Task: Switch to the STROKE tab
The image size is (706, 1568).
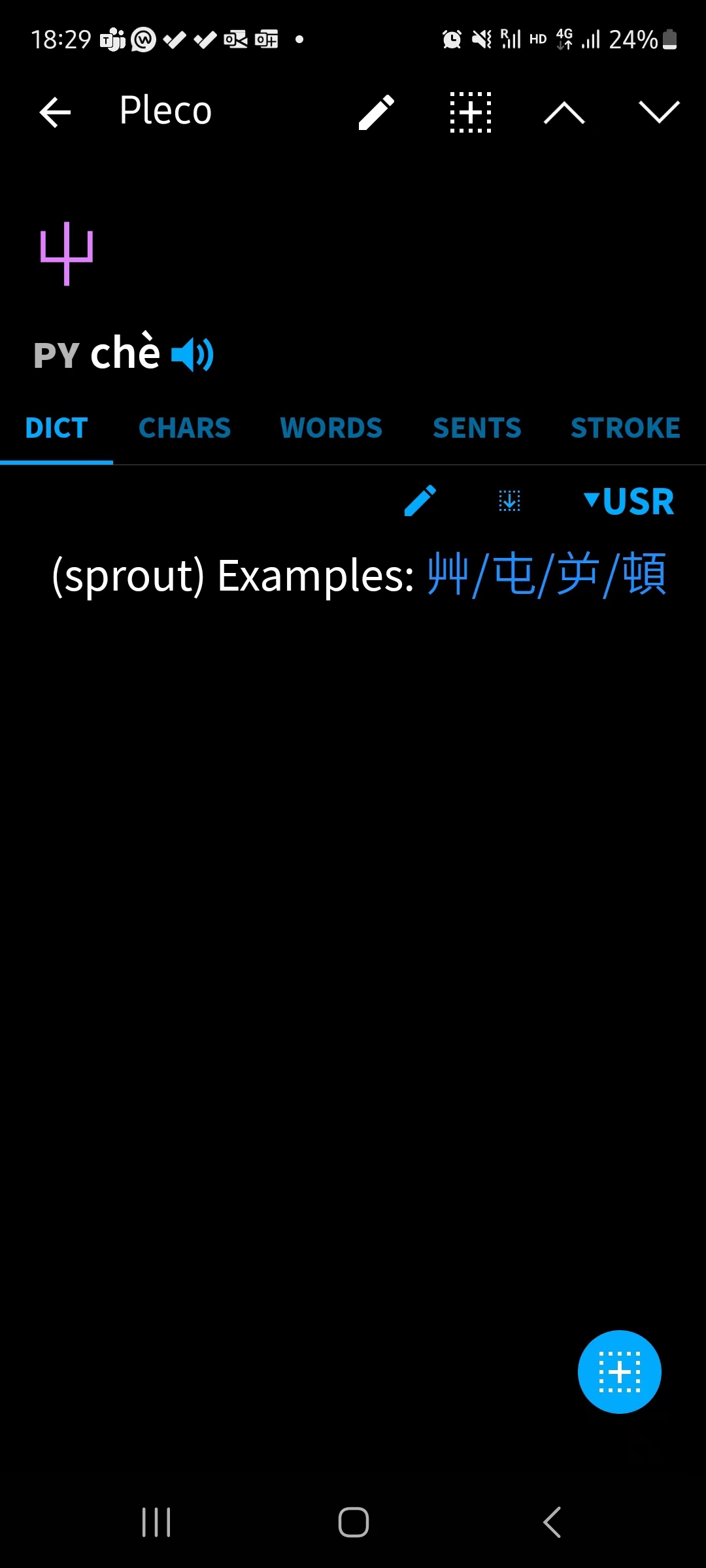Action: pos(625,428)
